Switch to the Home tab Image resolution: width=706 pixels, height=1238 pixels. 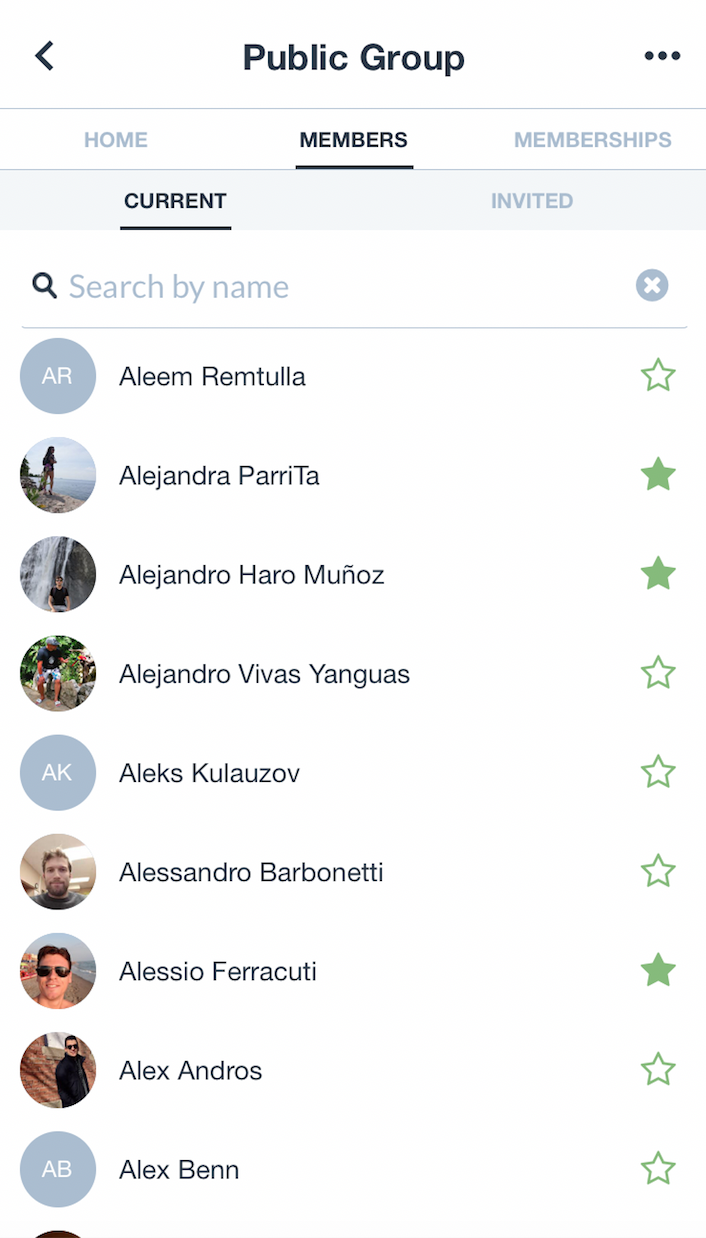[x=116, y=140]
